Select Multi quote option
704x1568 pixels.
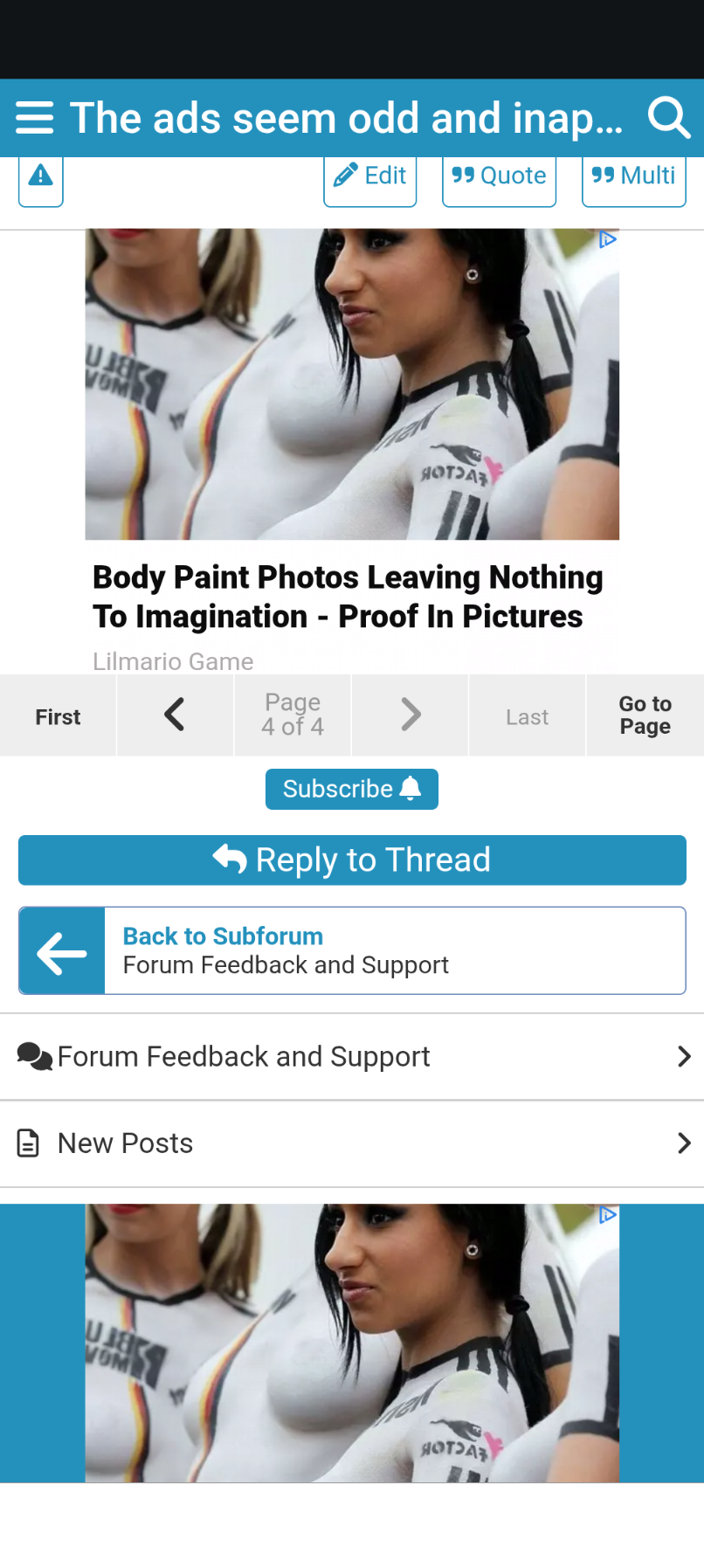coord(633,177)
